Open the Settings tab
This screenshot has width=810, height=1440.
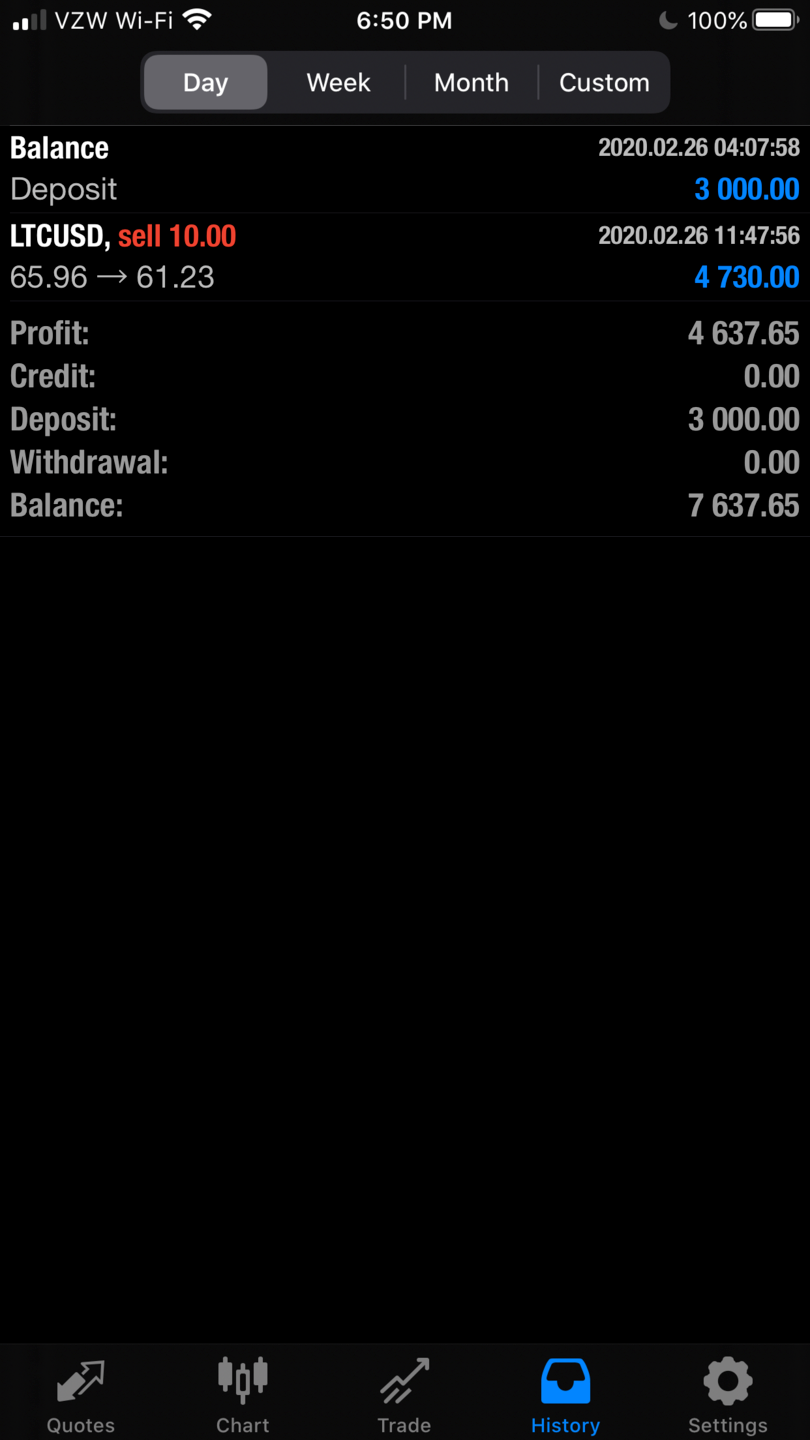(x=727, y=1394)
